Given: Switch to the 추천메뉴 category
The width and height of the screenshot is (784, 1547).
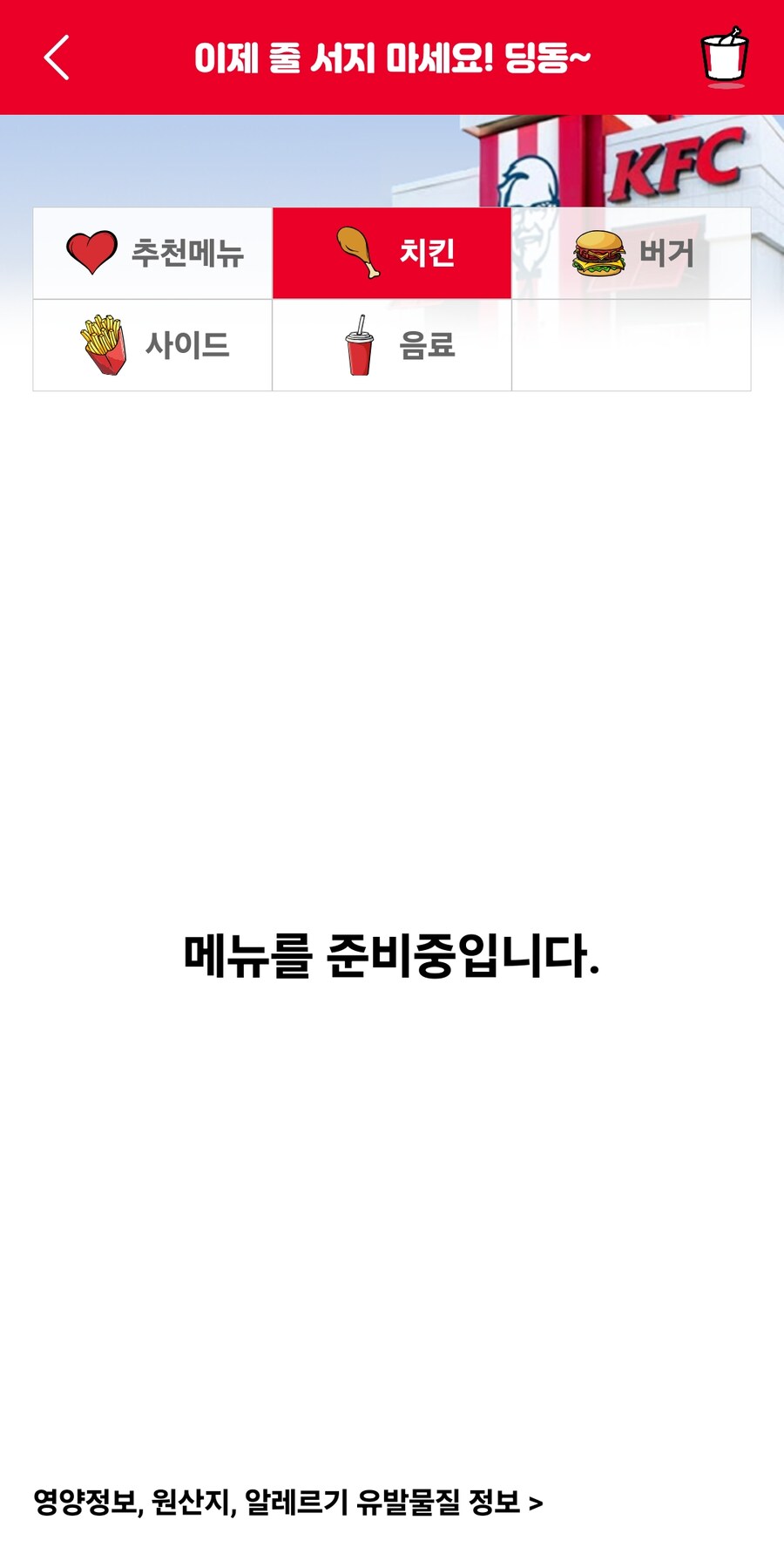Looking at the screenshot, I should (x=153, y=254).
